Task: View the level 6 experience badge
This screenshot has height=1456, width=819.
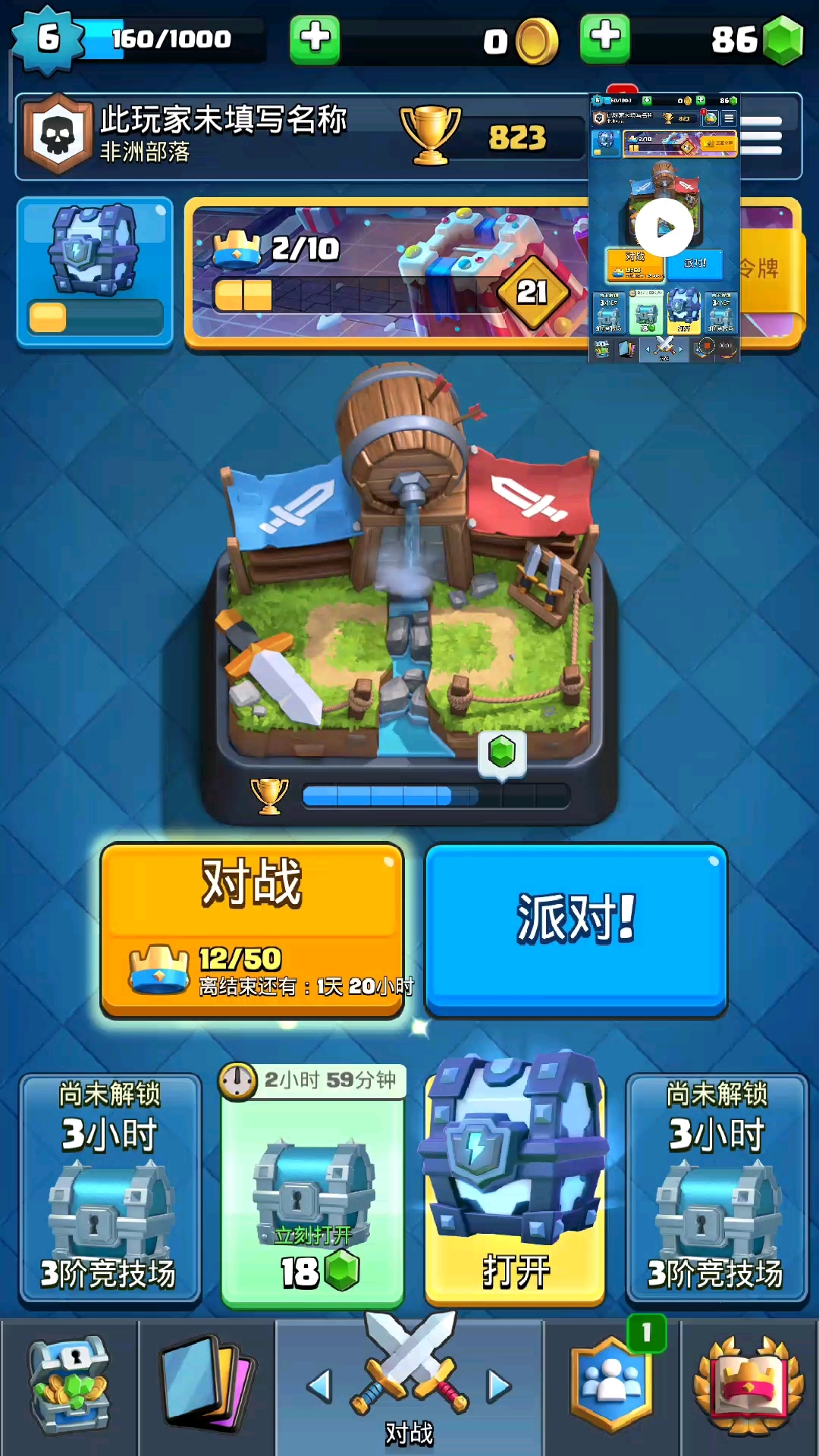Action: pos(48,38)
